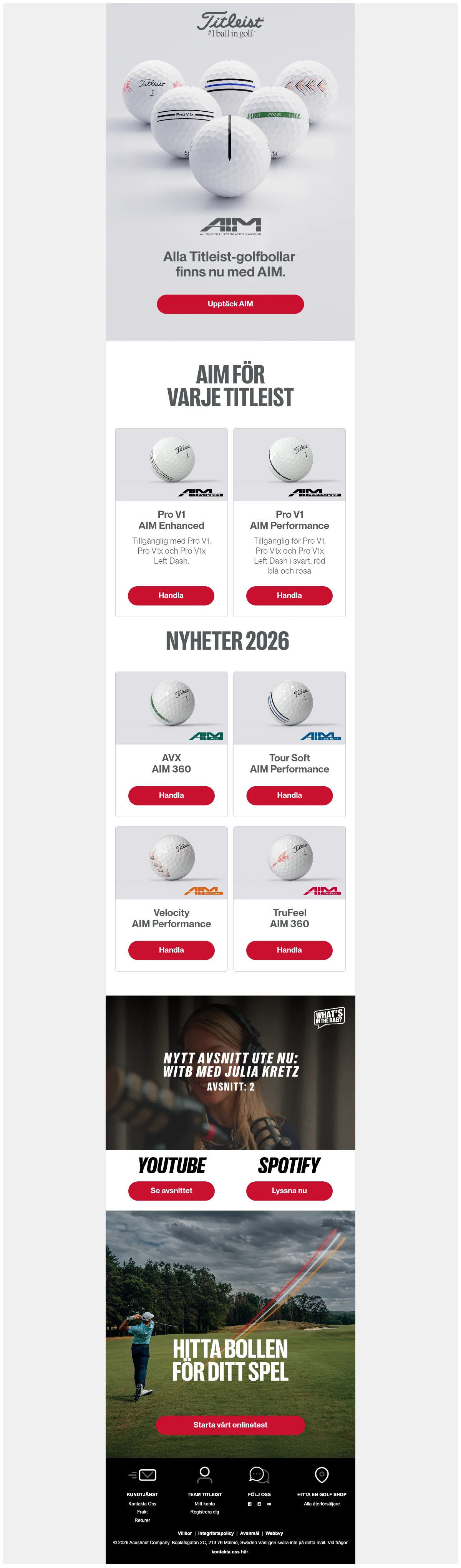Open Titleist's Instagram icon
The width and height of the screenshot is (461, 1568).
[x=259, y=1504]
